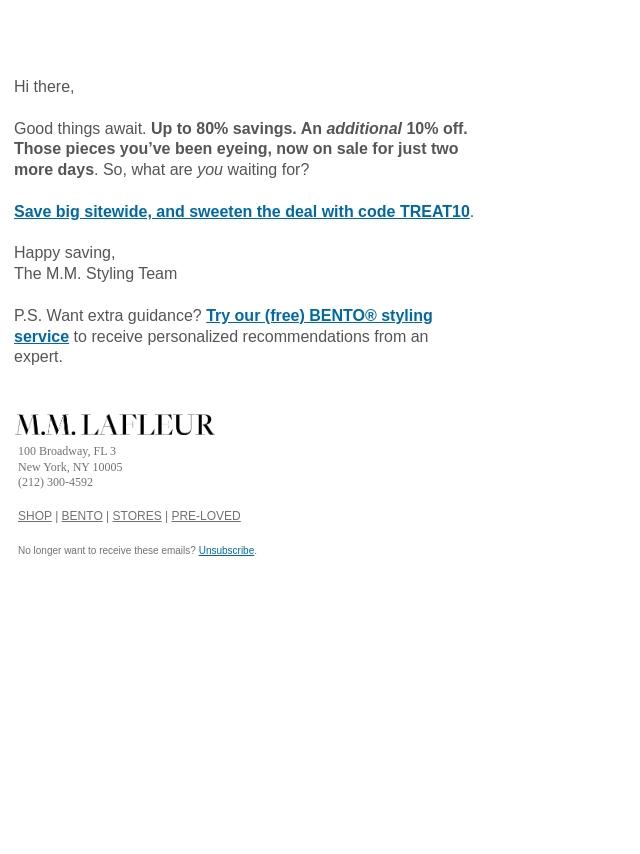Open the sitewide sale link with code TREAT10
The image size is (640, 854).
pyautogui.click(x=241, y=211)
